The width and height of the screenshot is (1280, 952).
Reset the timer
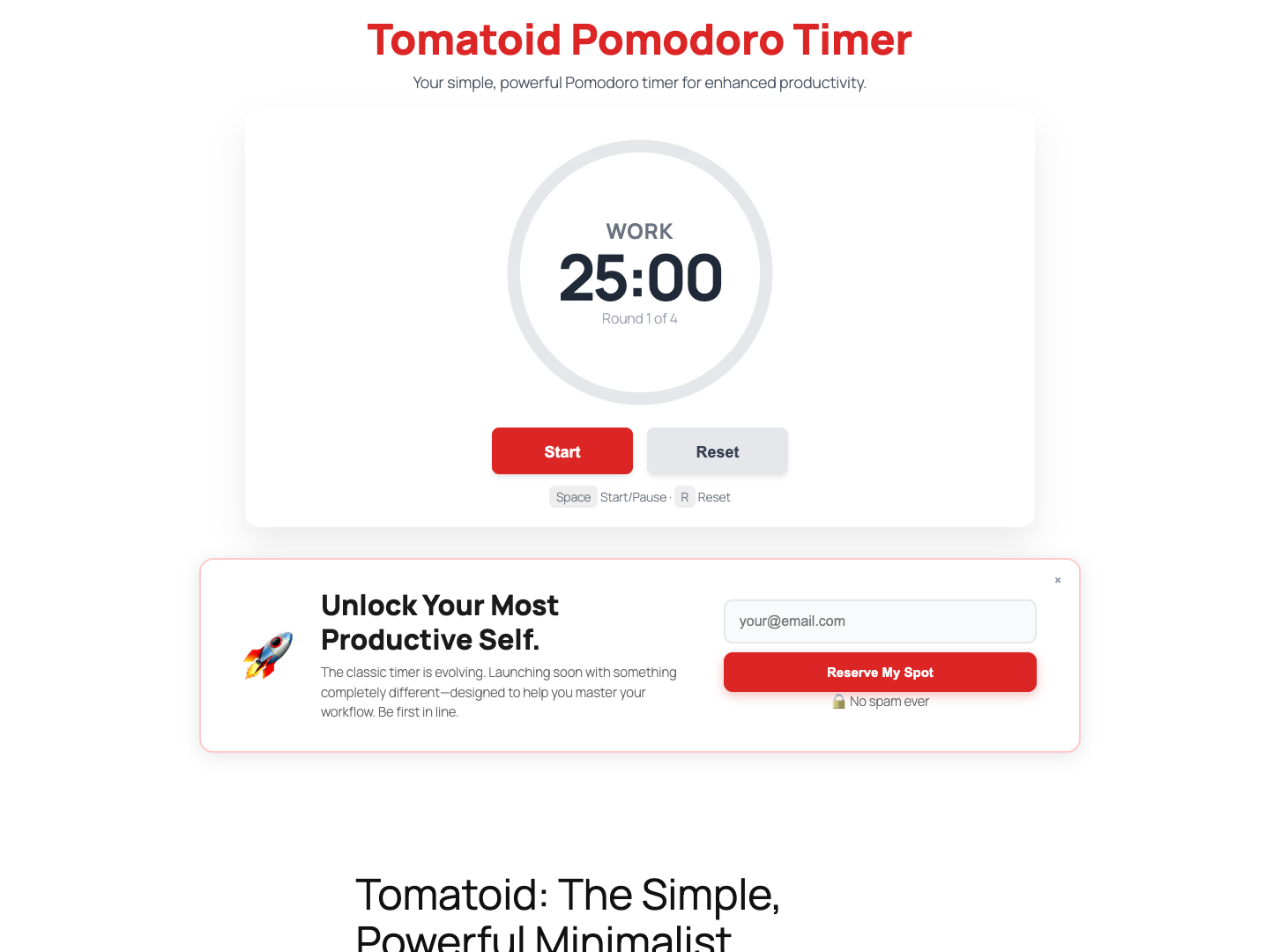pos(717,451)
